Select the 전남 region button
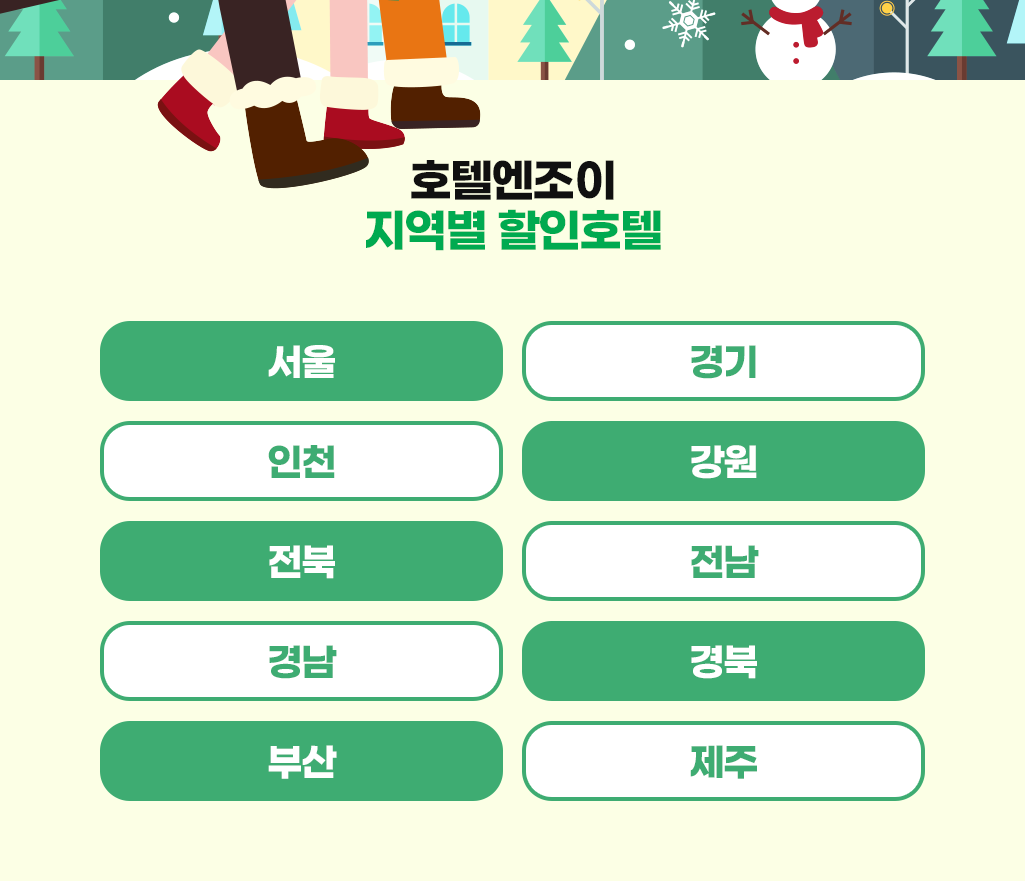Image resolution: width=1025 pixels, height=881 pixels. (x=723, y=561)
